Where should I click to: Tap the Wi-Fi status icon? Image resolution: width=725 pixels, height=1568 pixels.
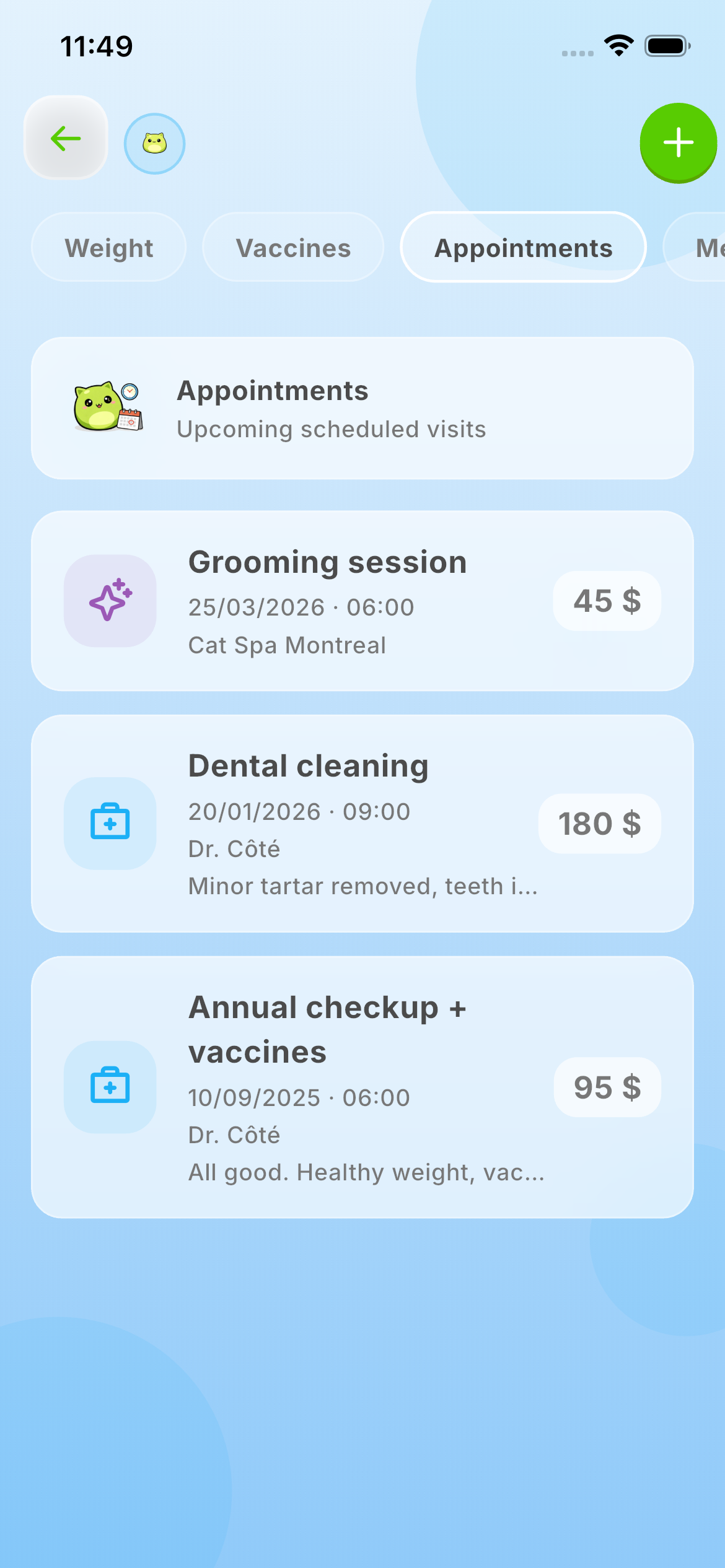(618, 46)
